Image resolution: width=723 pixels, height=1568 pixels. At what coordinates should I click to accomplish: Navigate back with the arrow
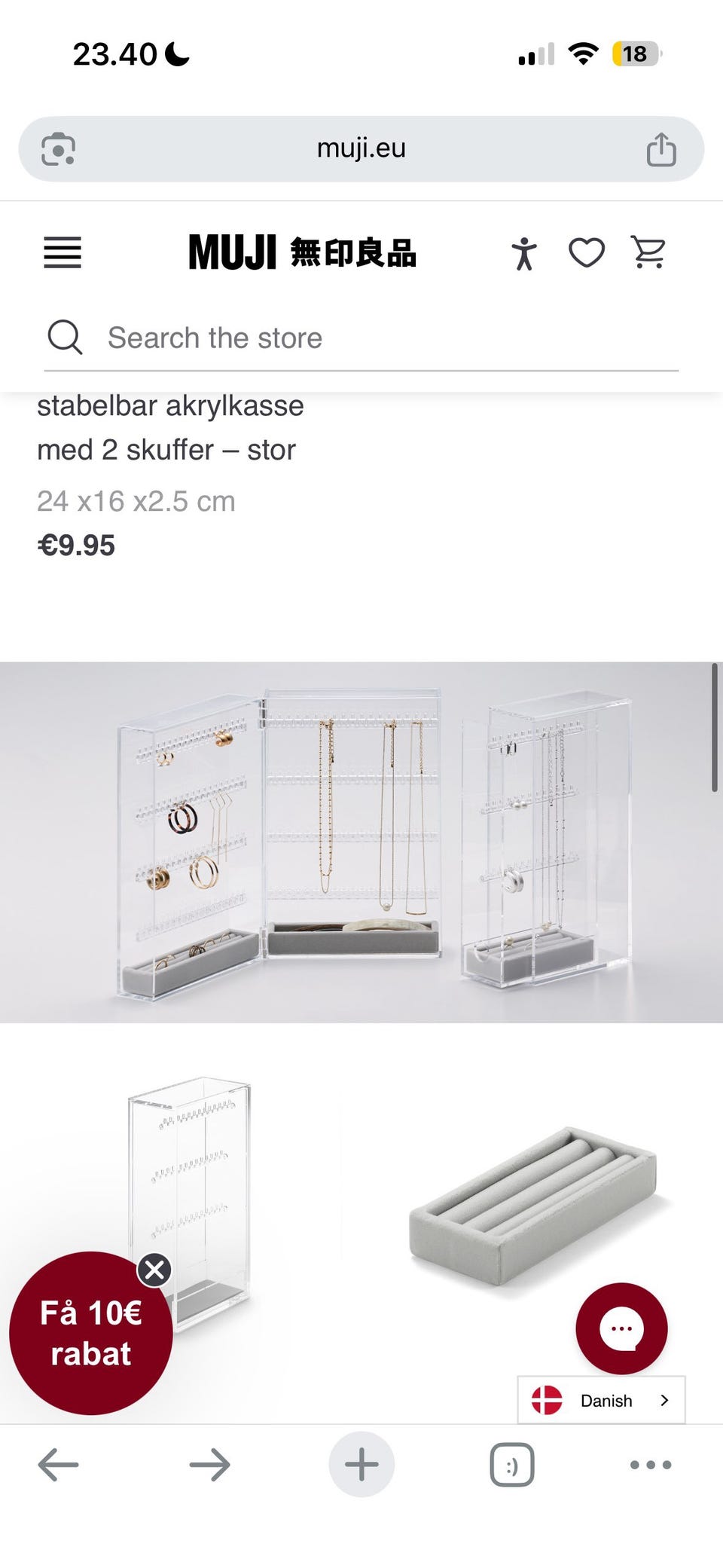coord(59,1464)
